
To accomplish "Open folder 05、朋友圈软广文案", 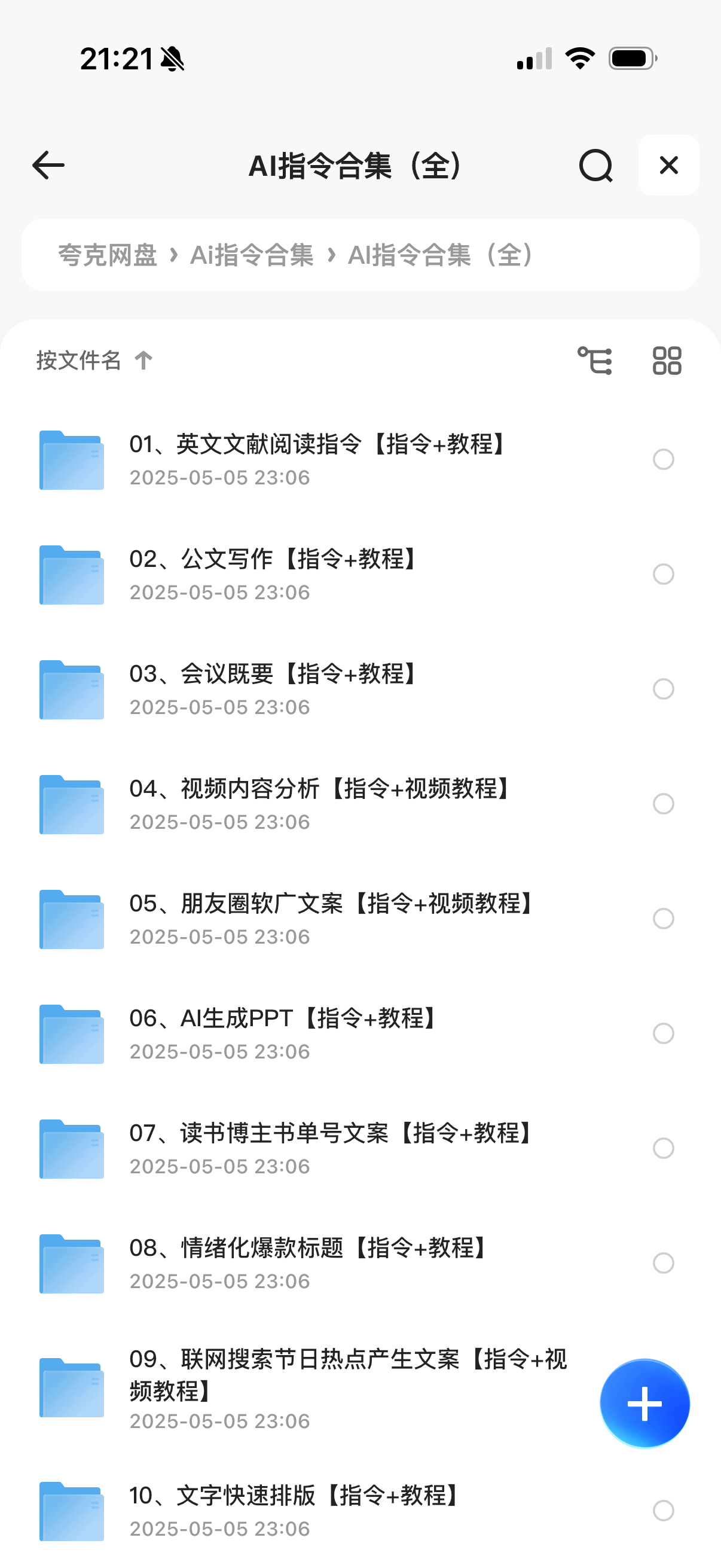I will (x=332, y=919).
